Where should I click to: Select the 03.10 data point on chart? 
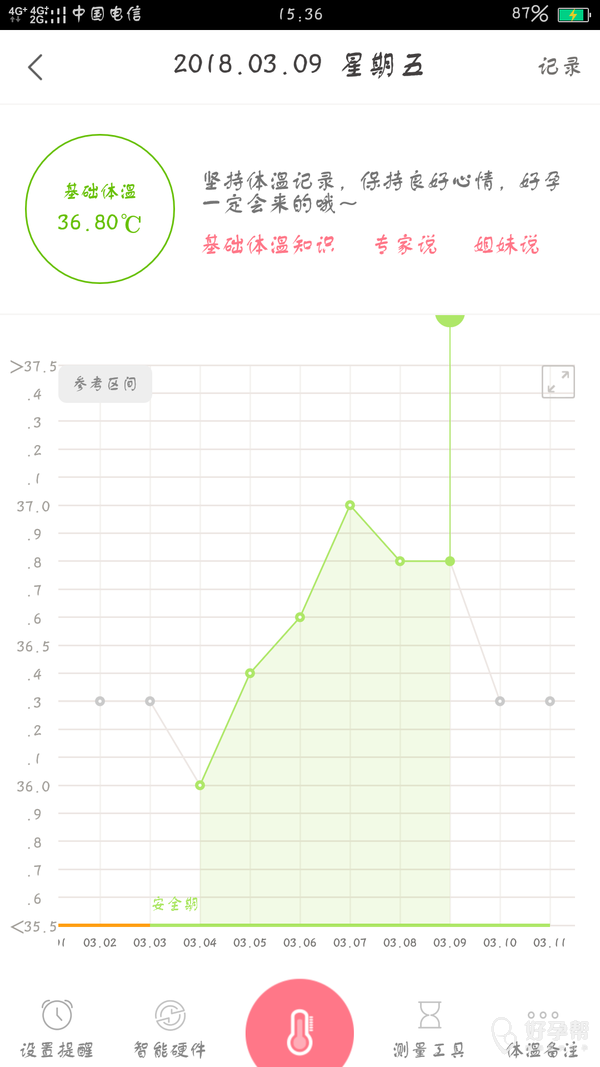tap(500, 701)
